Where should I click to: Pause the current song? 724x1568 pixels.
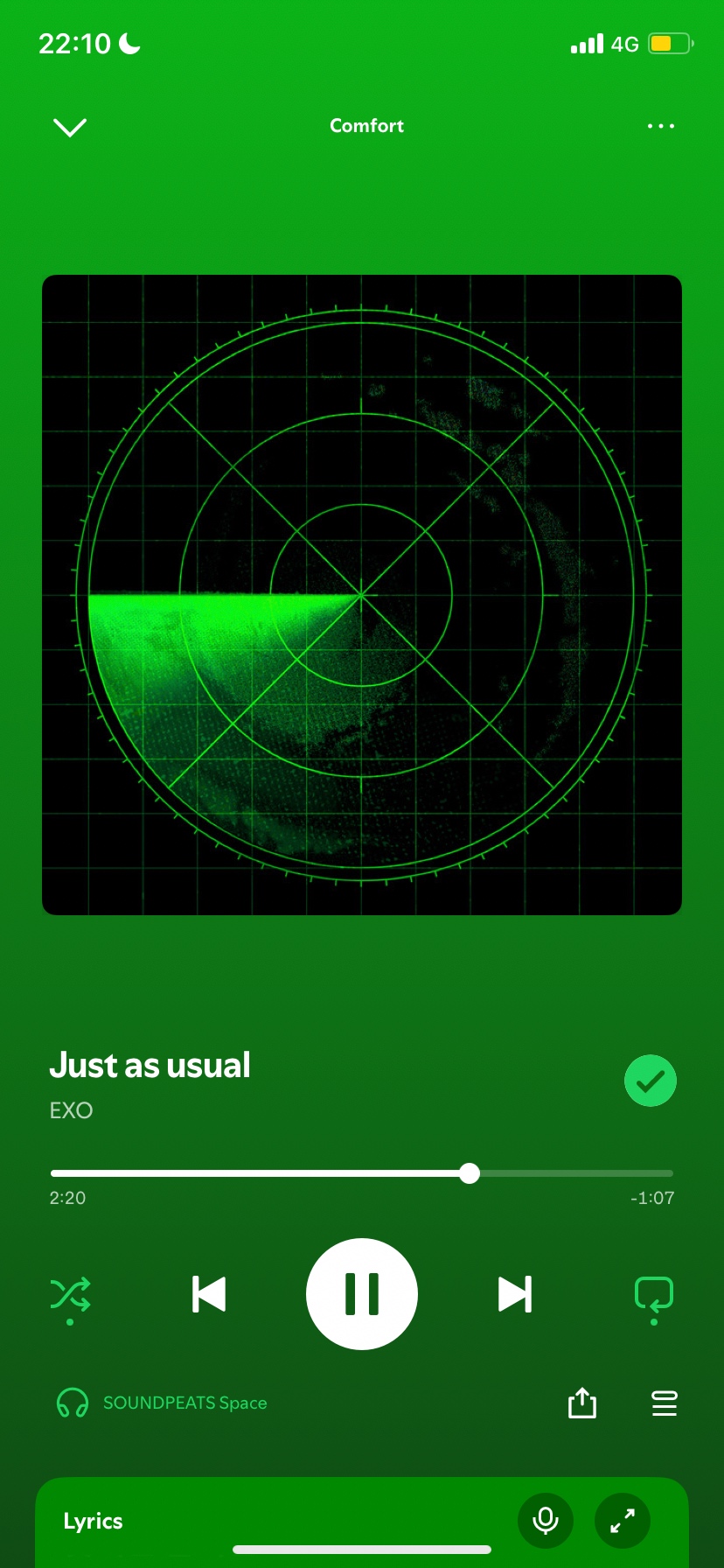362,1294
